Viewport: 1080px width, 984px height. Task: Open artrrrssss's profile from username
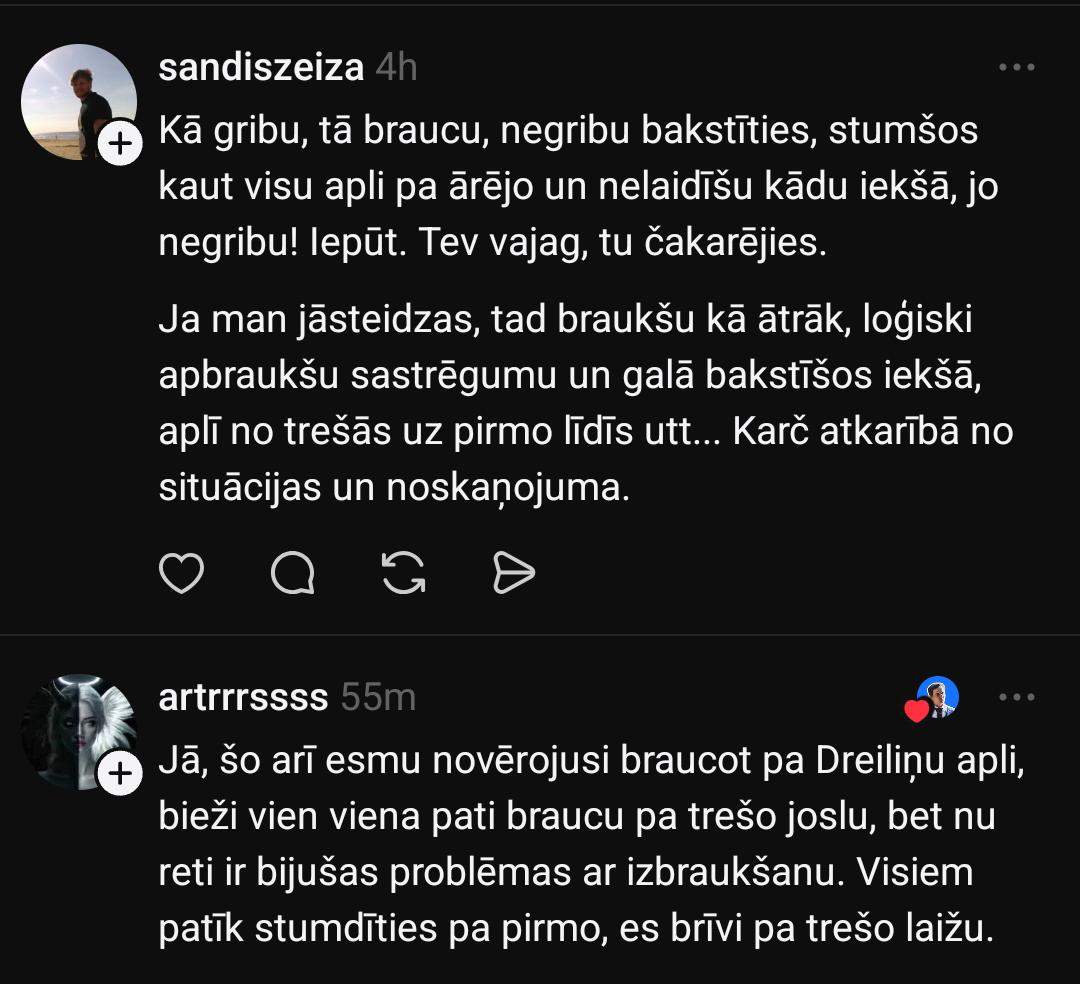pyautogui.click(x=243, y=697)
